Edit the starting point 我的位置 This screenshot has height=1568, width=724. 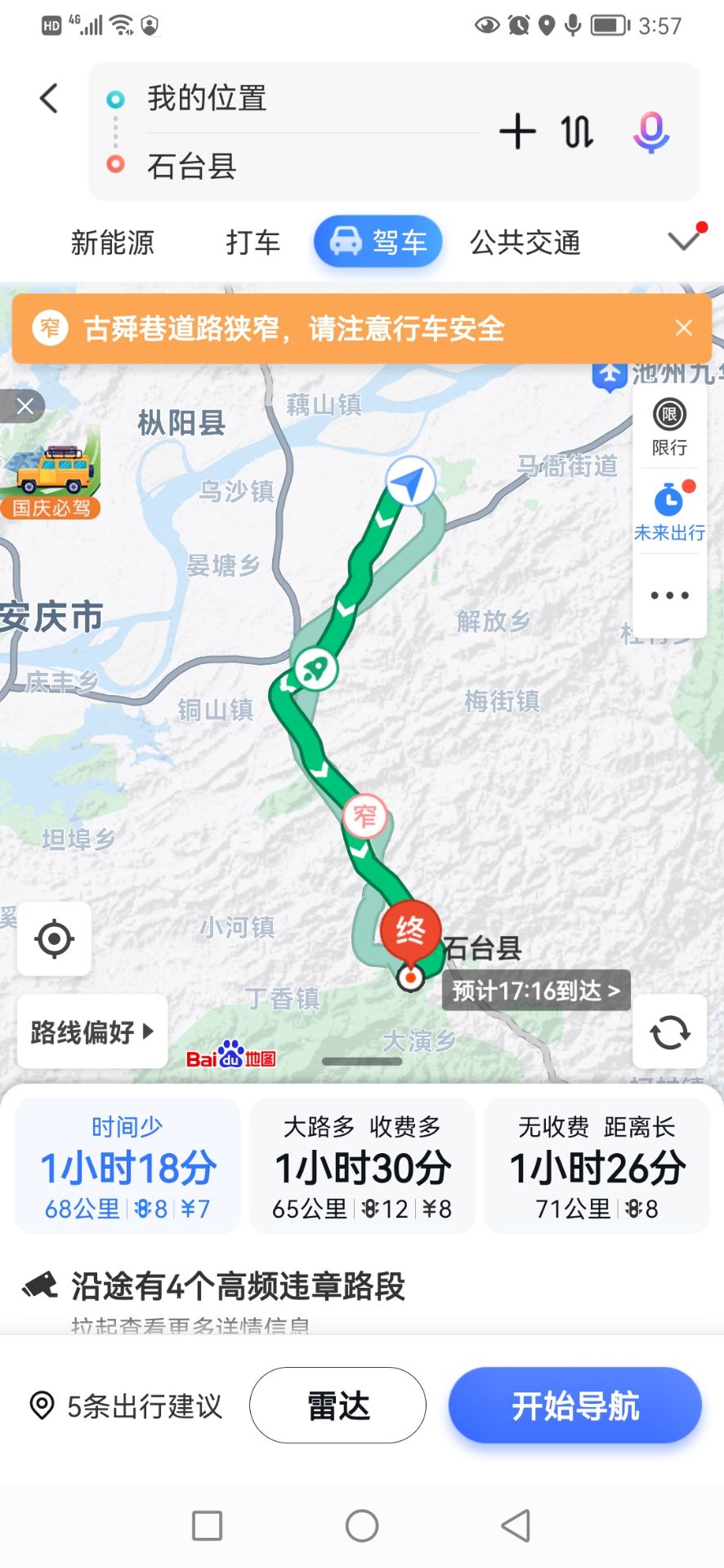[x=207, y=99]
